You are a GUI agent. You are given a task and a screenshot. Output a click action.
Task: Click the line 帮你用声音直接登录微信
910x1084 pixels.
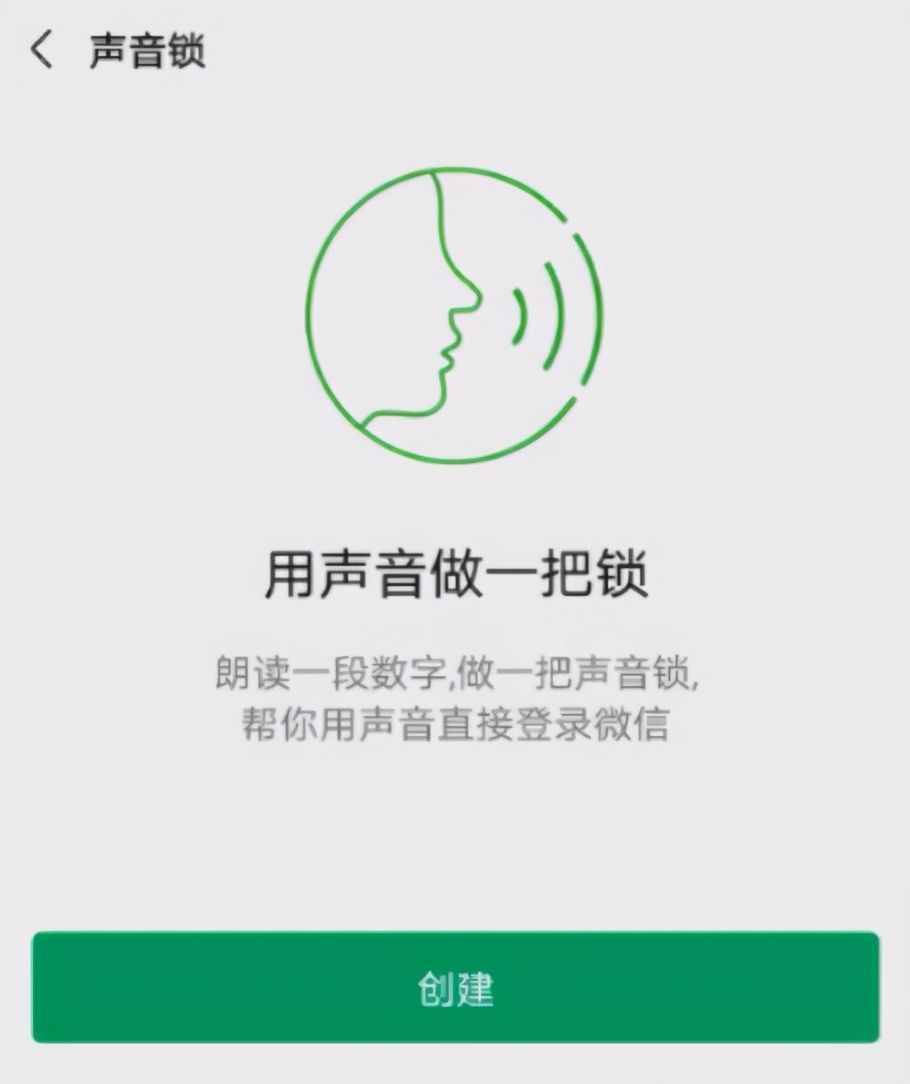(455, 722)
